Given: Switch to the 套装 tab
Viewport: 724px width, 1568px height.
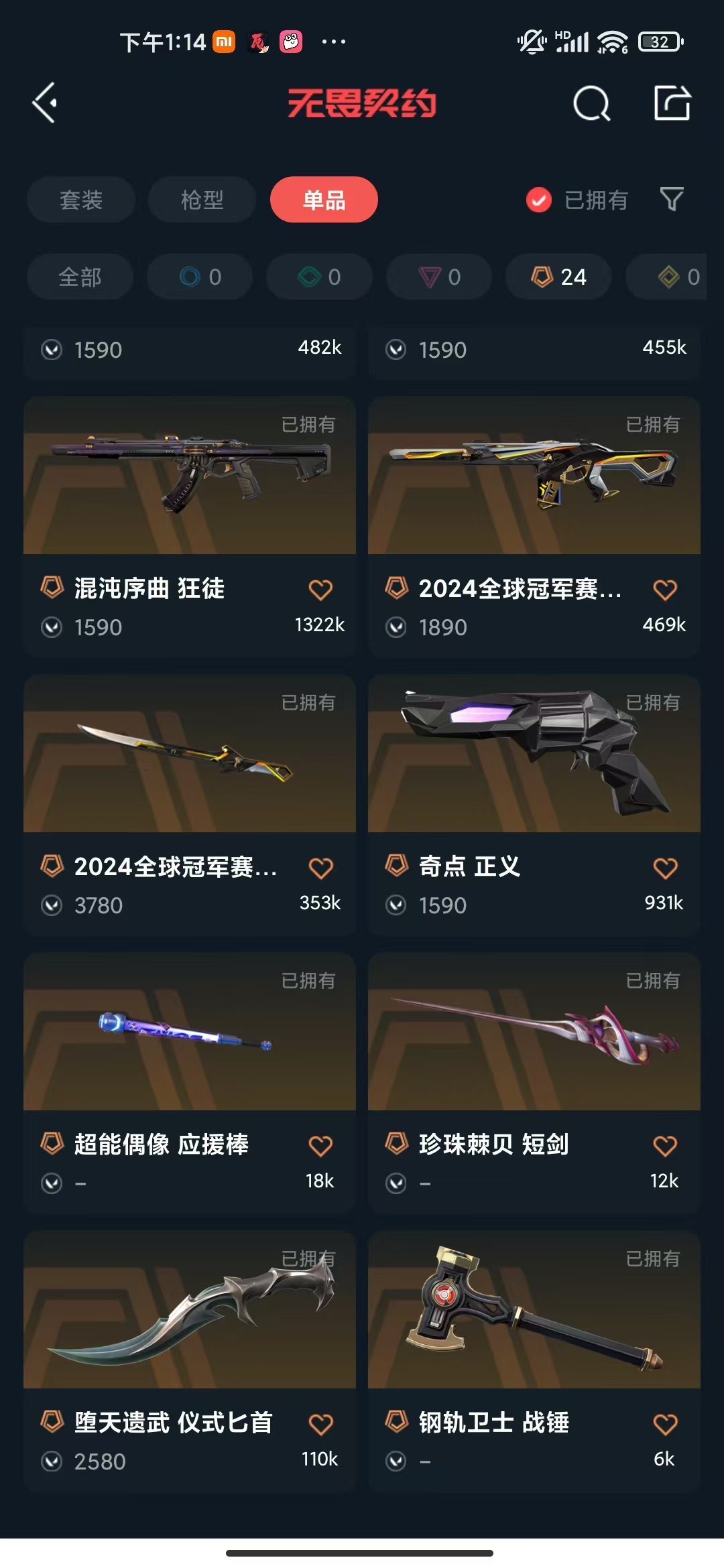Looking at the screenshot, I should coord(81,200).
